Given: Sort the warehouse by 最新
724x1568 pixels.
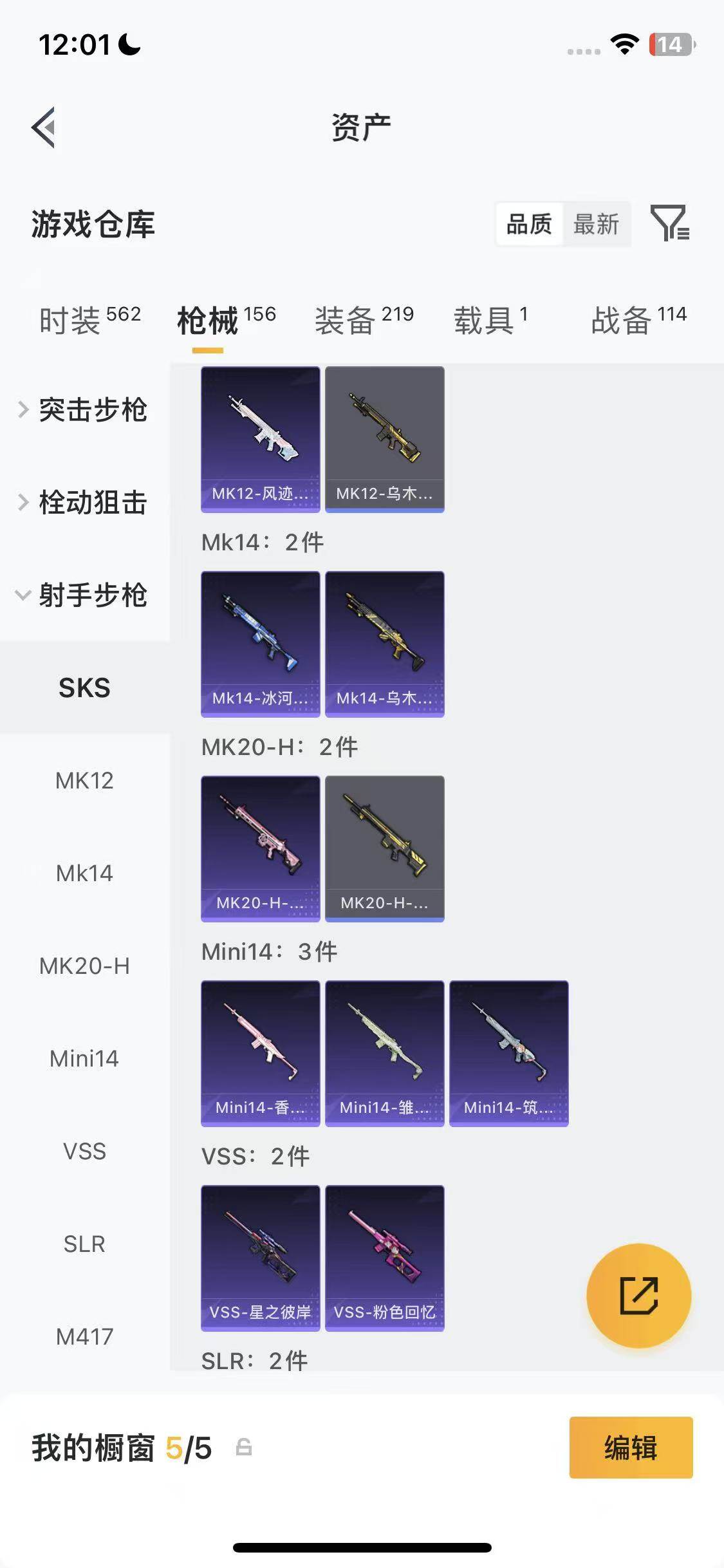Looking at the screenshot, I should pyautogui.click(x=596, y=225).
